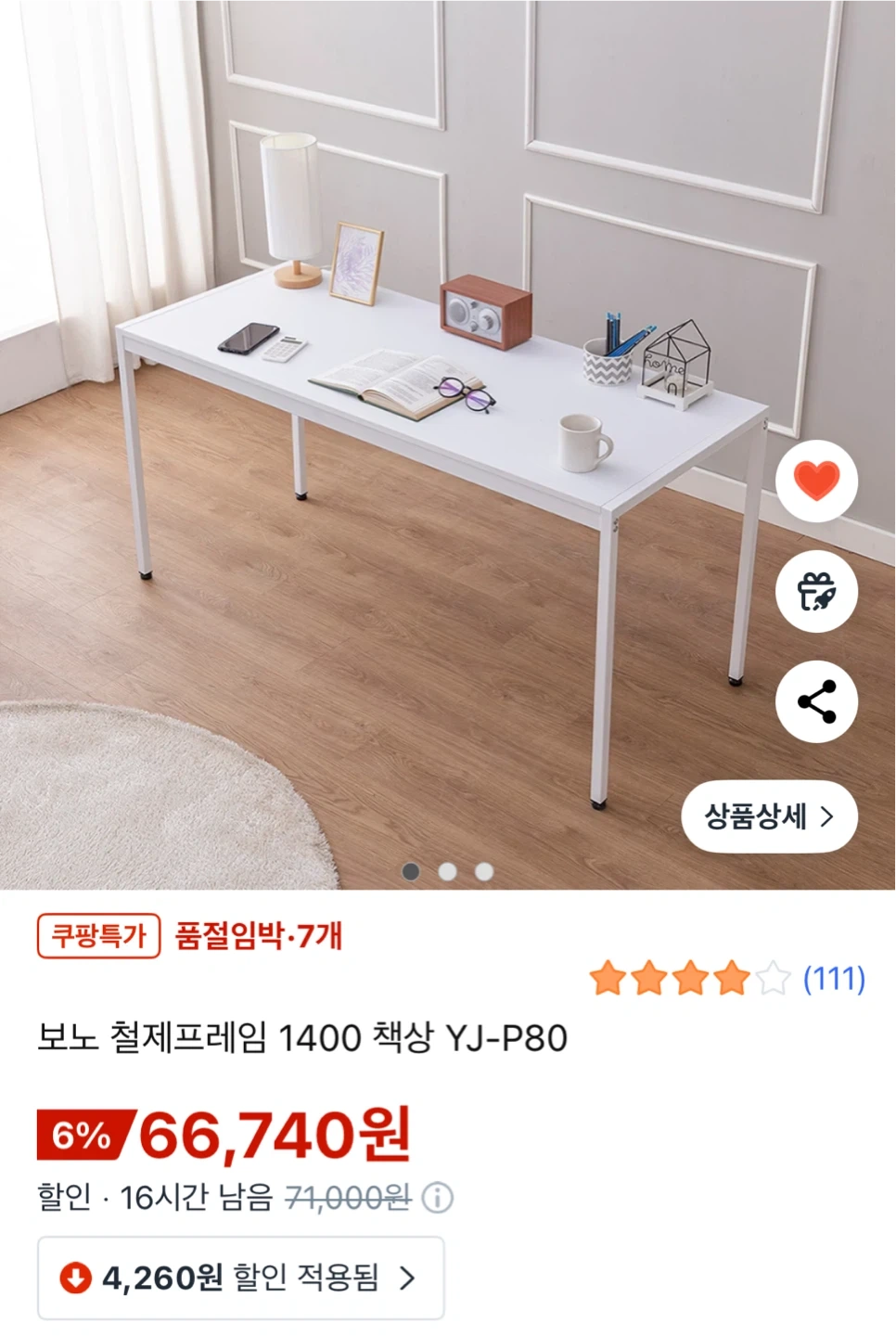
Task: Jump to the second product image dot
Action: (x=447, y=871)
